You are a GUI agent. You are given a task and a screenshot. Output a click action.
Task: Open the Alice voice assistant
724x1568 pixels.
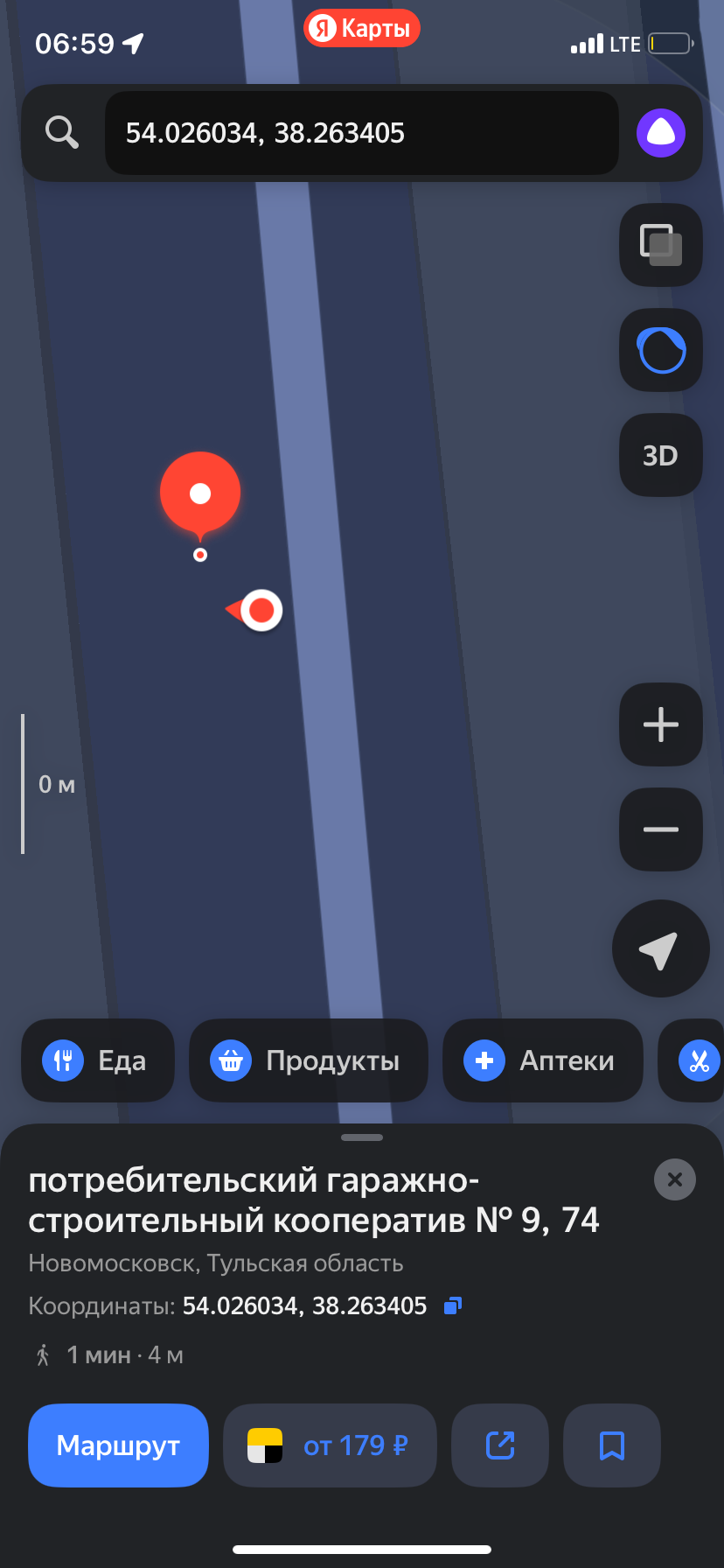(x=661, y=133)
